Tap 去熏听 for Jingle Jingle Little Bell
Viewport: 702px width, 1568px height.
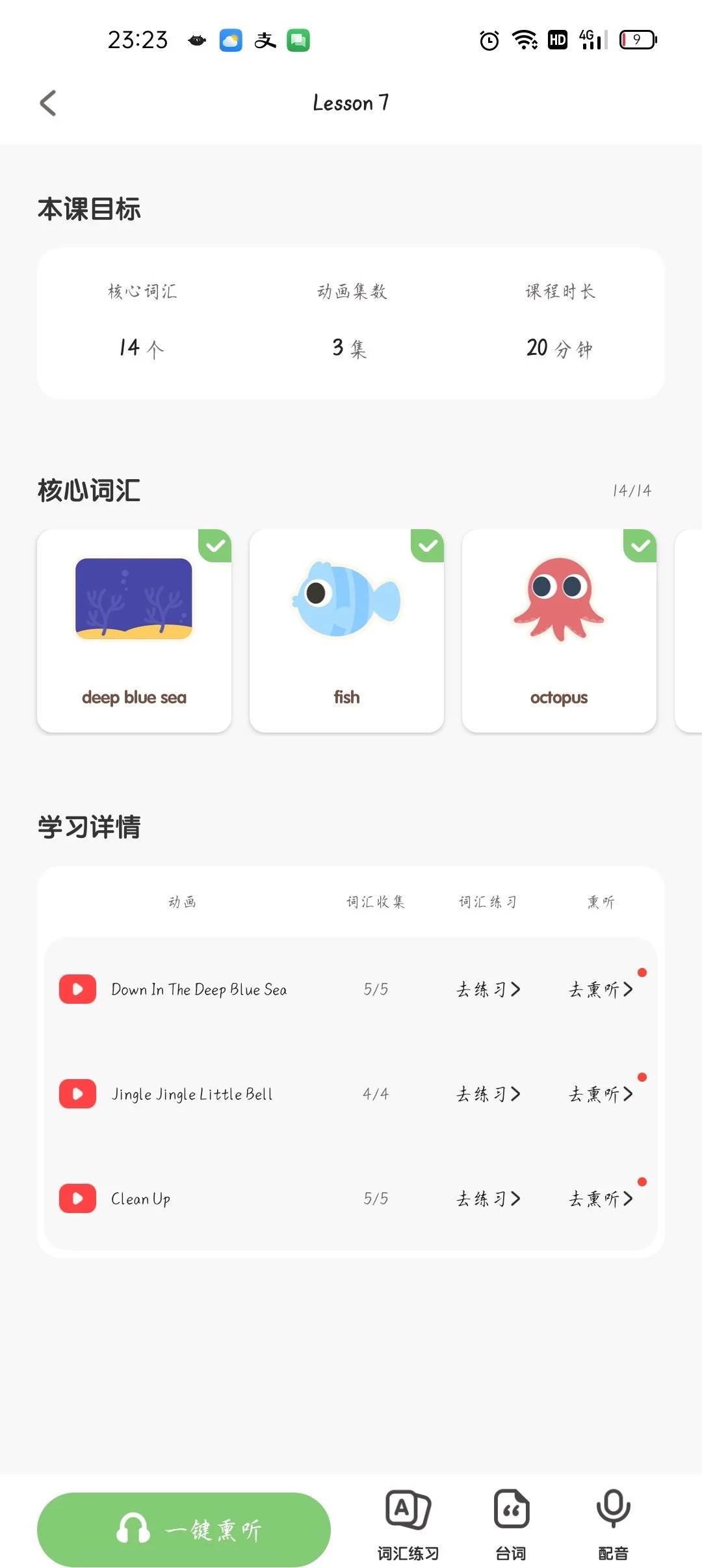click(601, 1094)
